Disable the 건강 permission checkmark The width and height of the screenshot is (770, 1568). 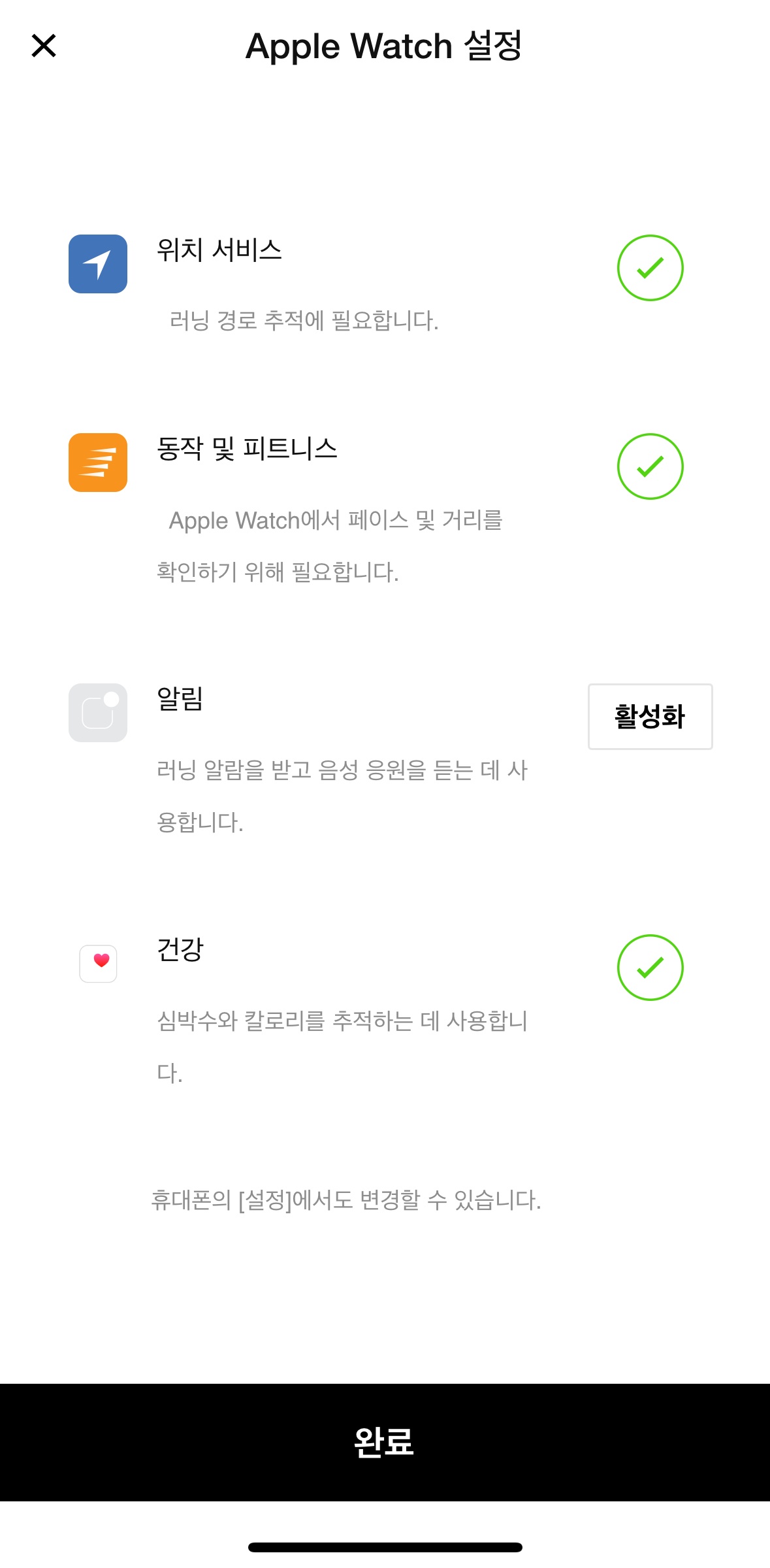650,968
